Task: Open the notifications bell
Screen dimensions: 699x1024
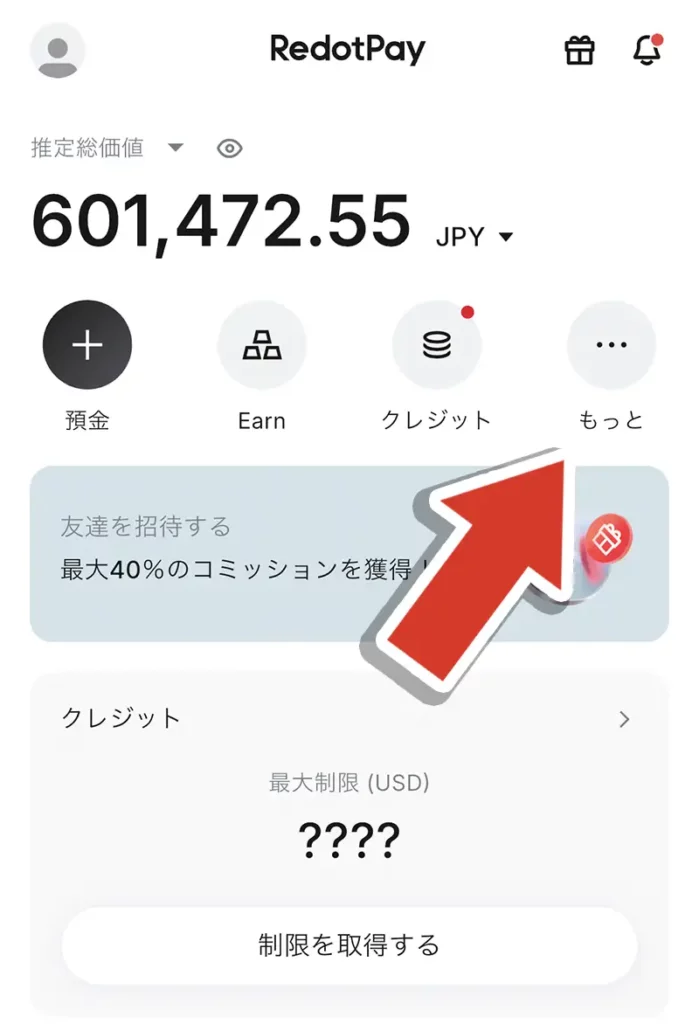Action: (x=647, y=50)
